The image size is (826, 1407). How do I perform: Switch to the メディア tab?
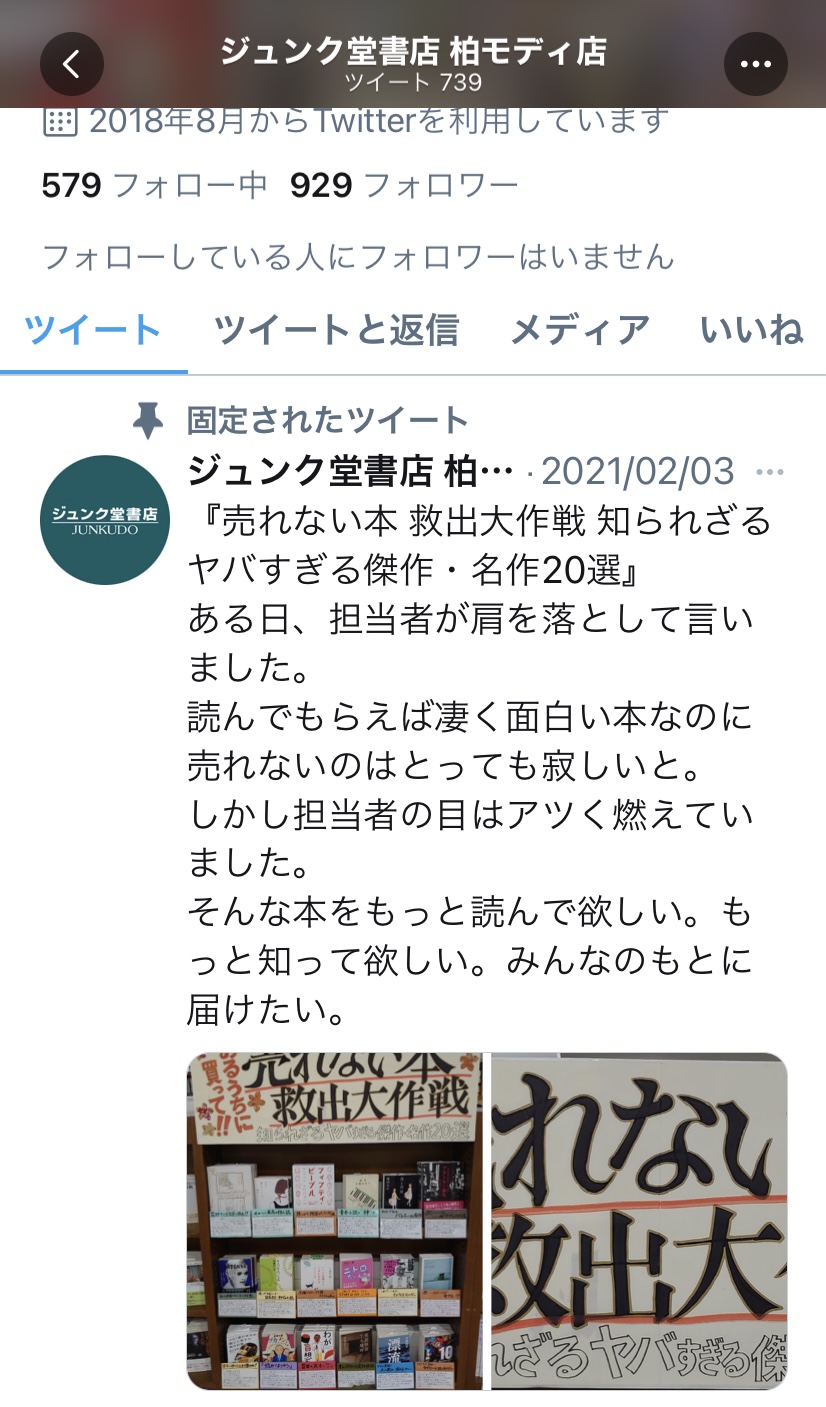point(580,329)
